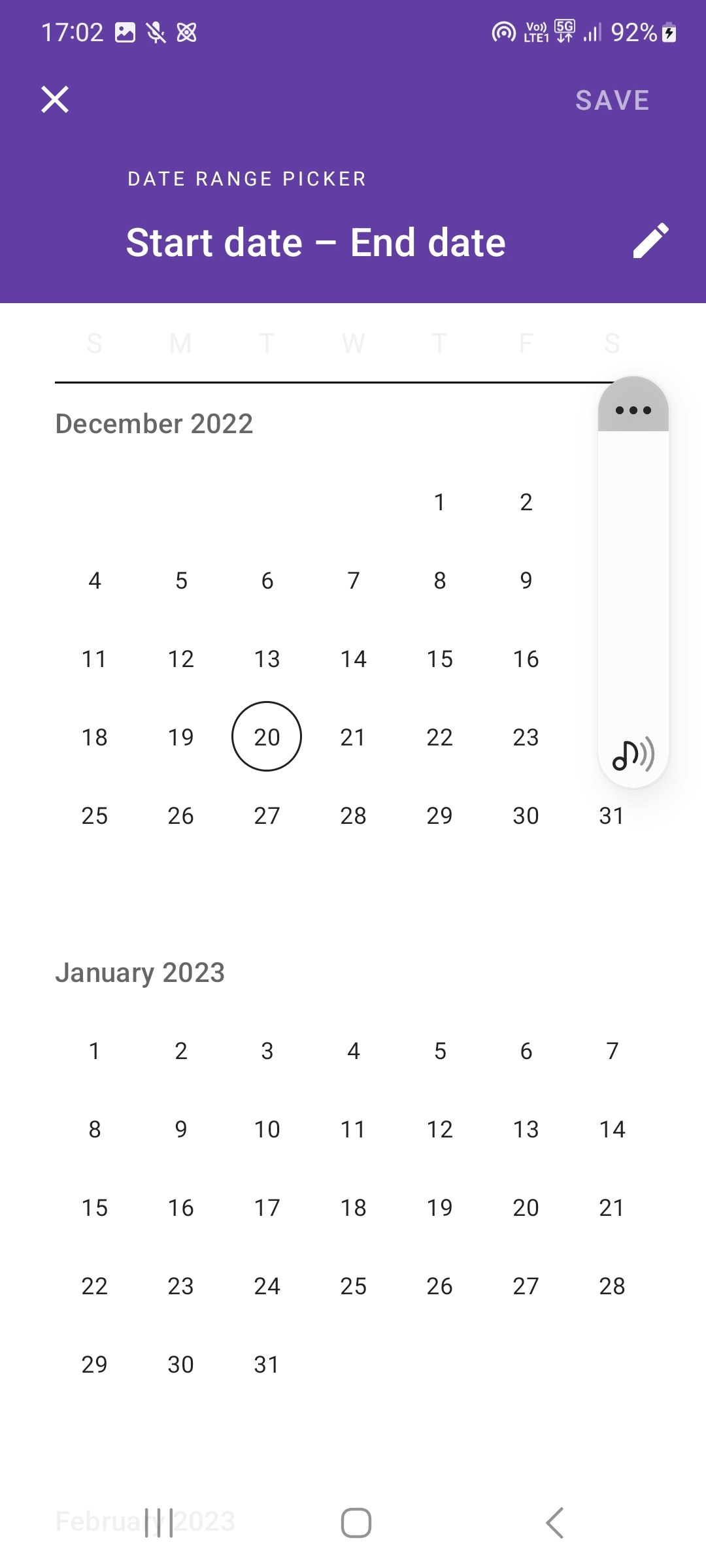Pick January 18, 2023
Viewport: 706px width, 1568px height.
click(x=354, y=1207)
